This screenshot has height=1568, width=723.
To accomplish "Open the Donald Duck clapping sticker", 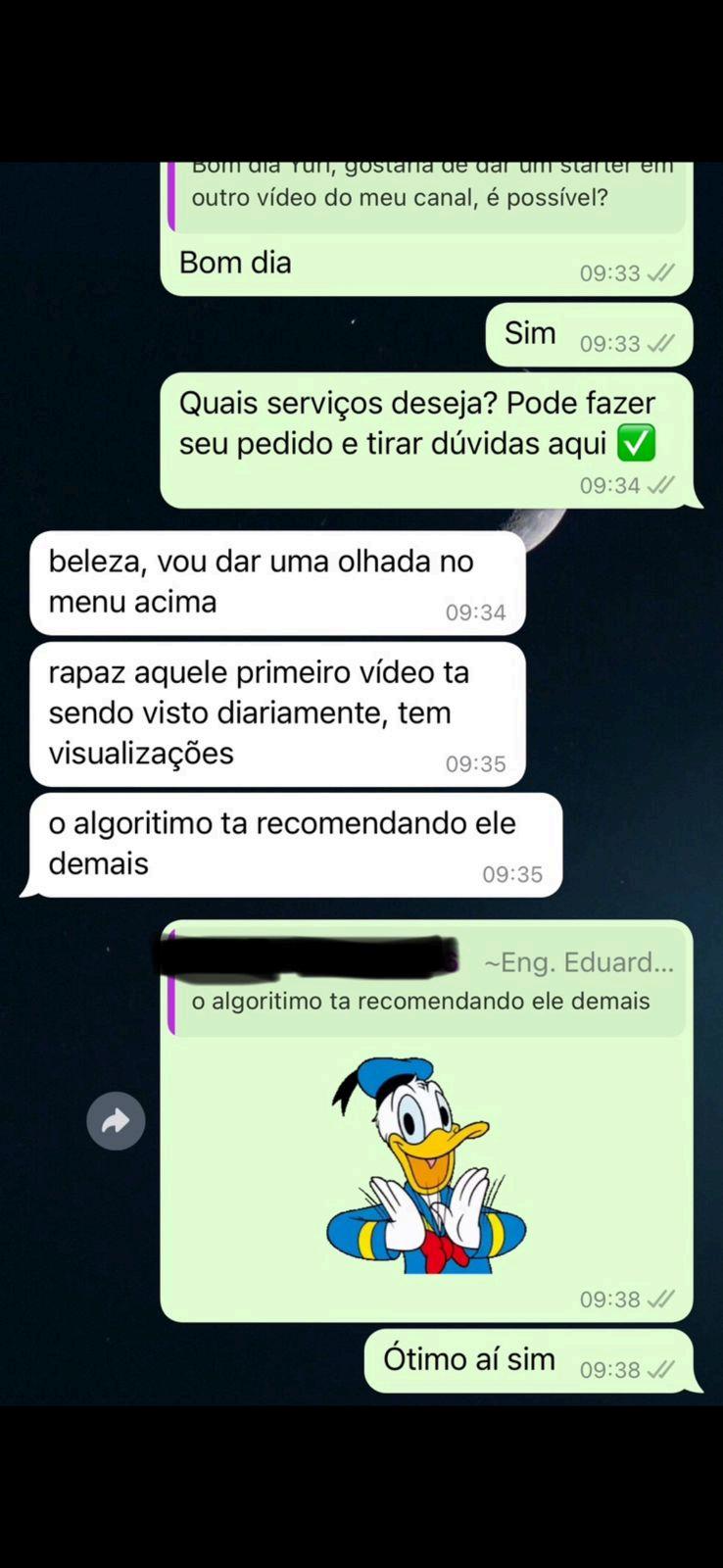I will click(426, 1164).
